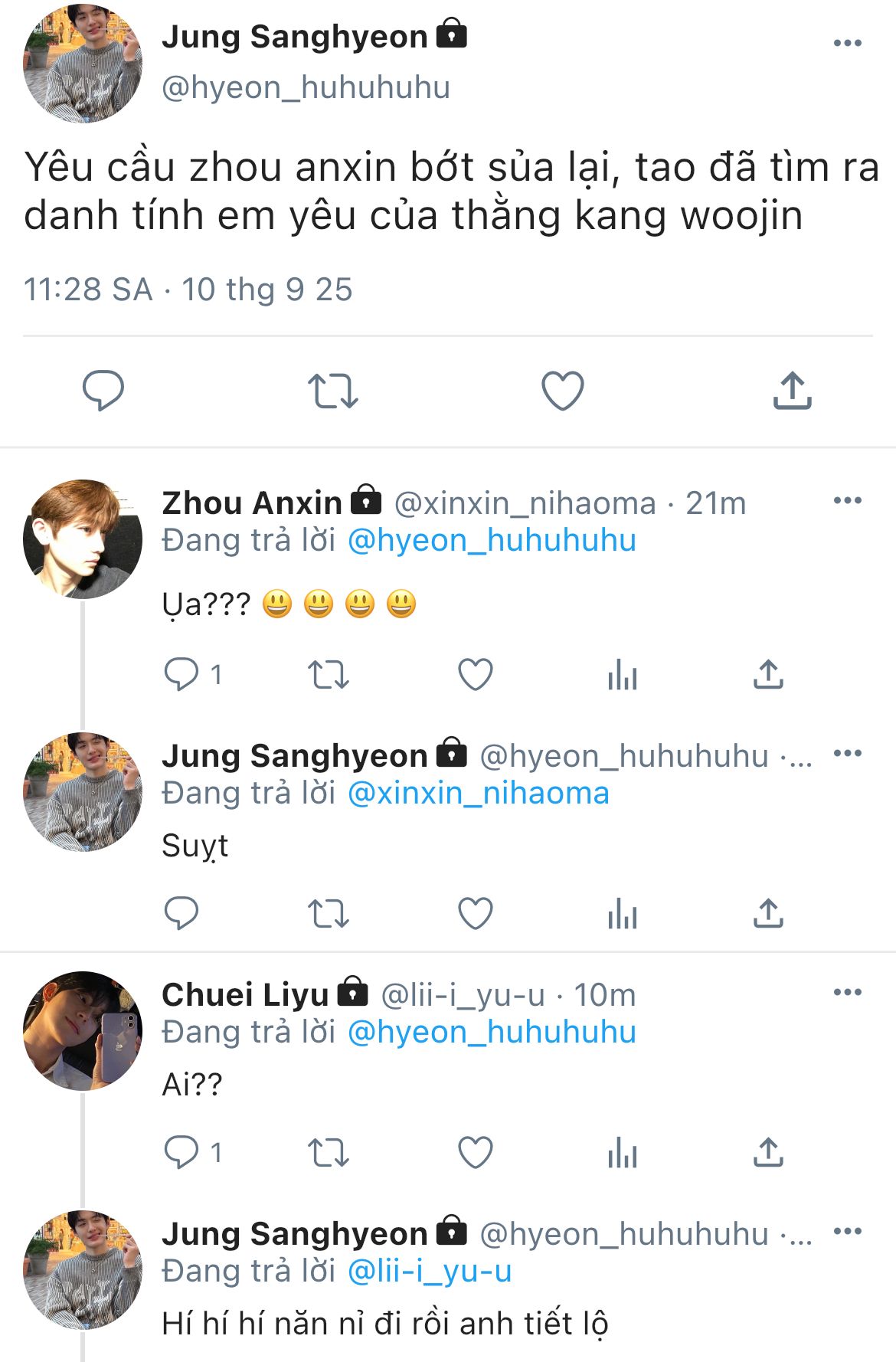
Task: Open overflow menu on Jung Sanghyeon's main tweet
Action: point(847,43)
